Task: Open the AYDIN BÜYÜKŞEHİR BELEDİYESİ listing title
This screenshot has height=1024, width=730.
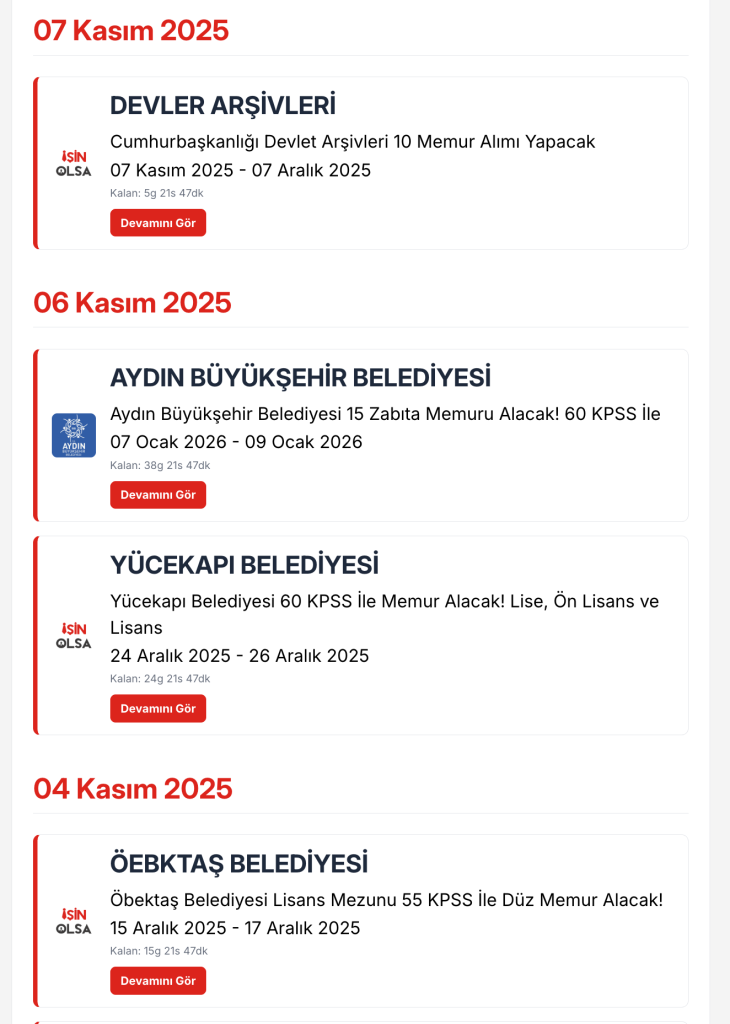Action: click(x=301, y=379)
